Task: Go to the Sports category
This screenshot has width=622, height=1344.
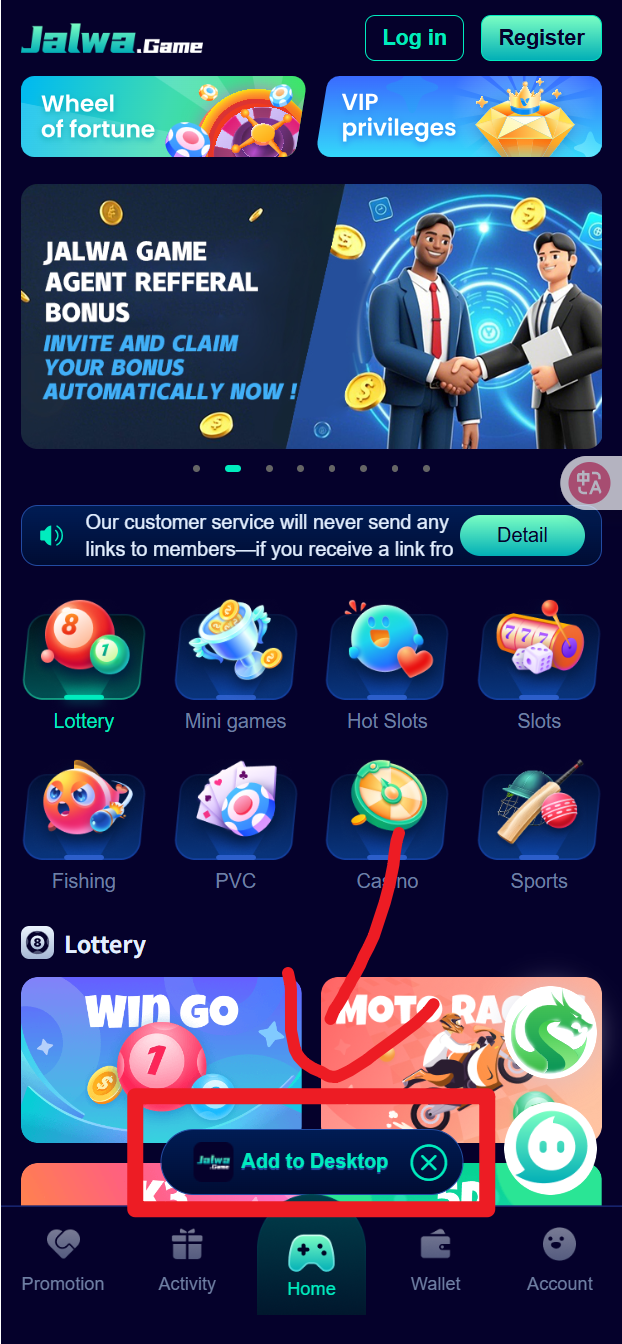Action: tap(539, 824)
